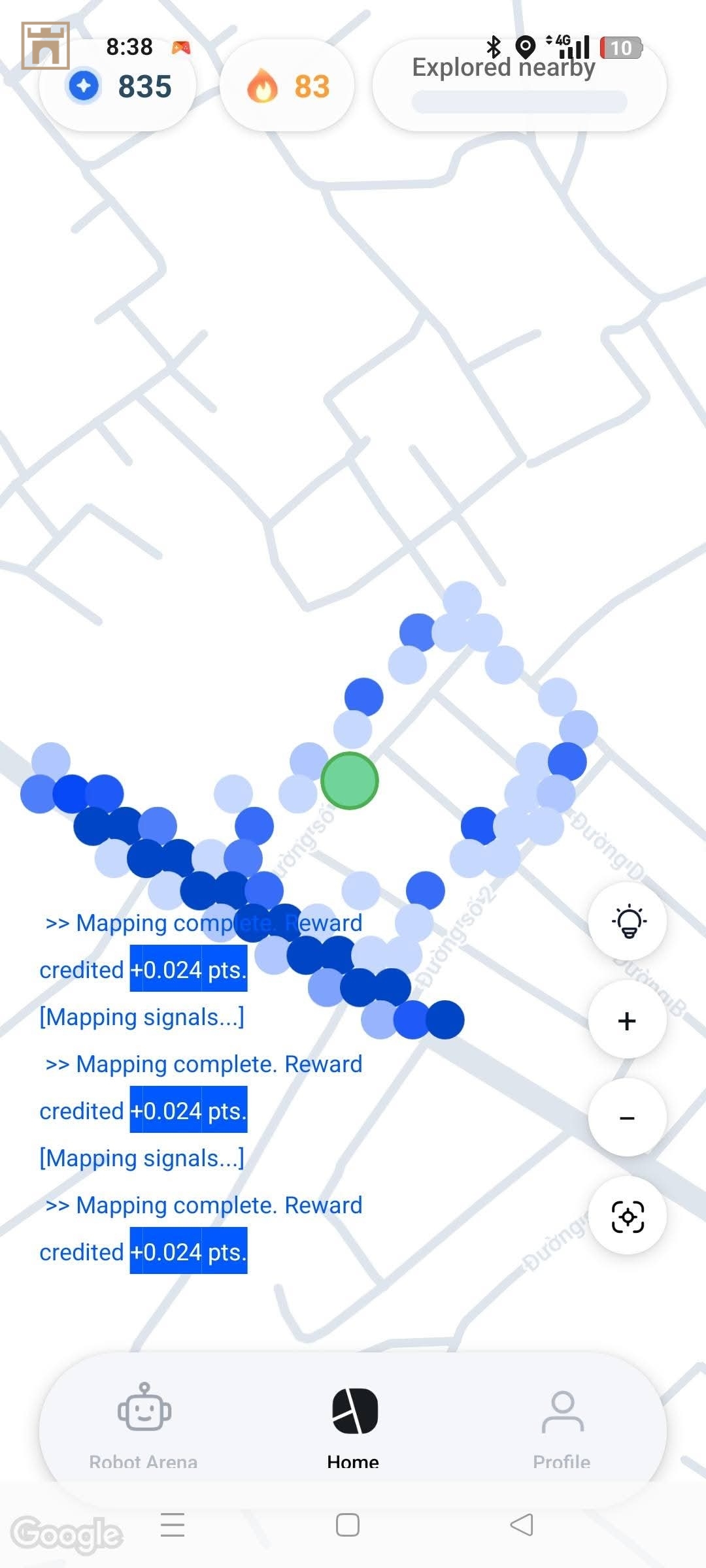The image size is (706, 1568).
Task: Select the Home tab
Action: coord(354,1426)
